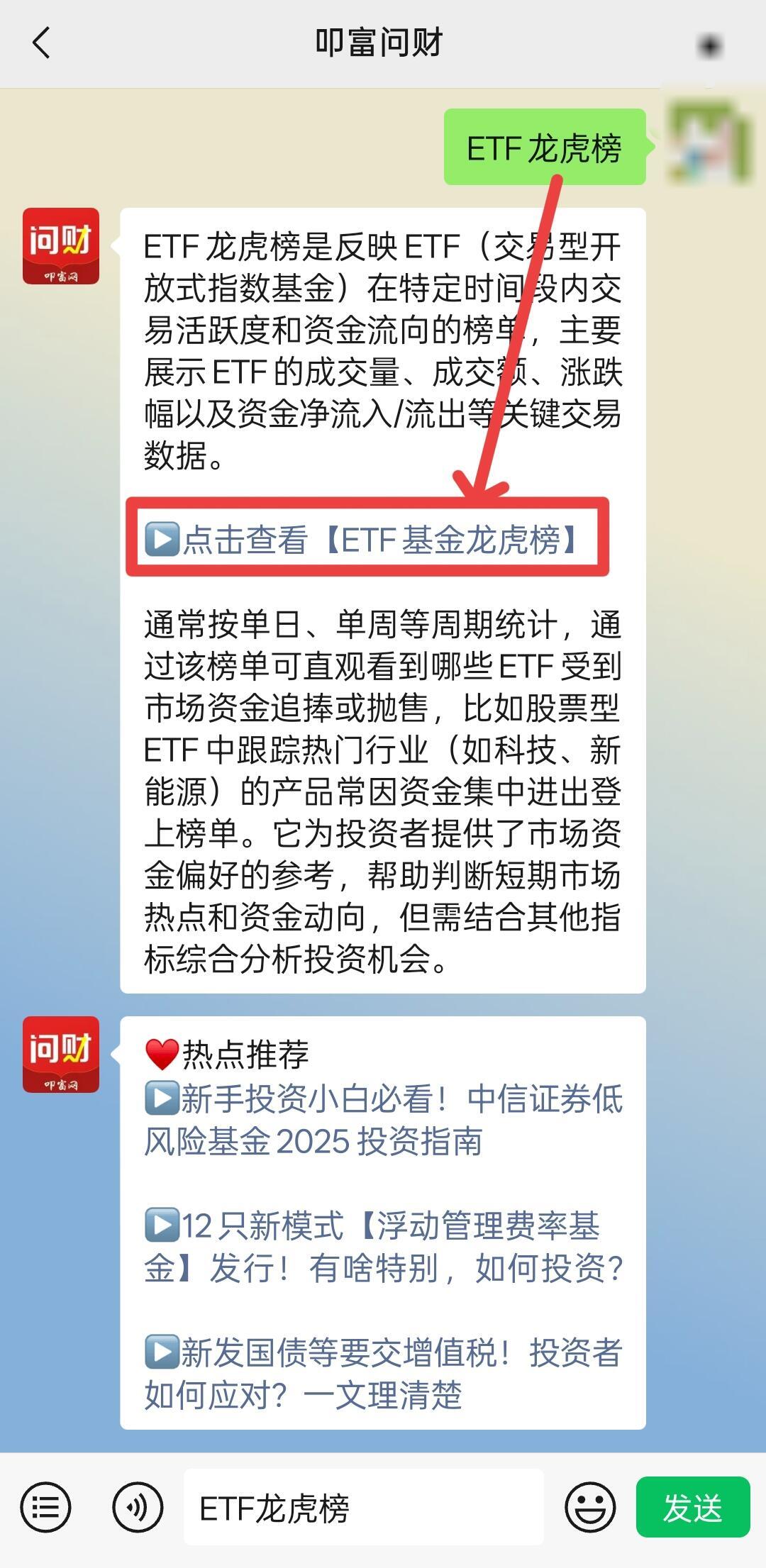Screen dimensions: 766x1568
Task: Go back from the 叩富问财 chat
Action: (41, 43)
